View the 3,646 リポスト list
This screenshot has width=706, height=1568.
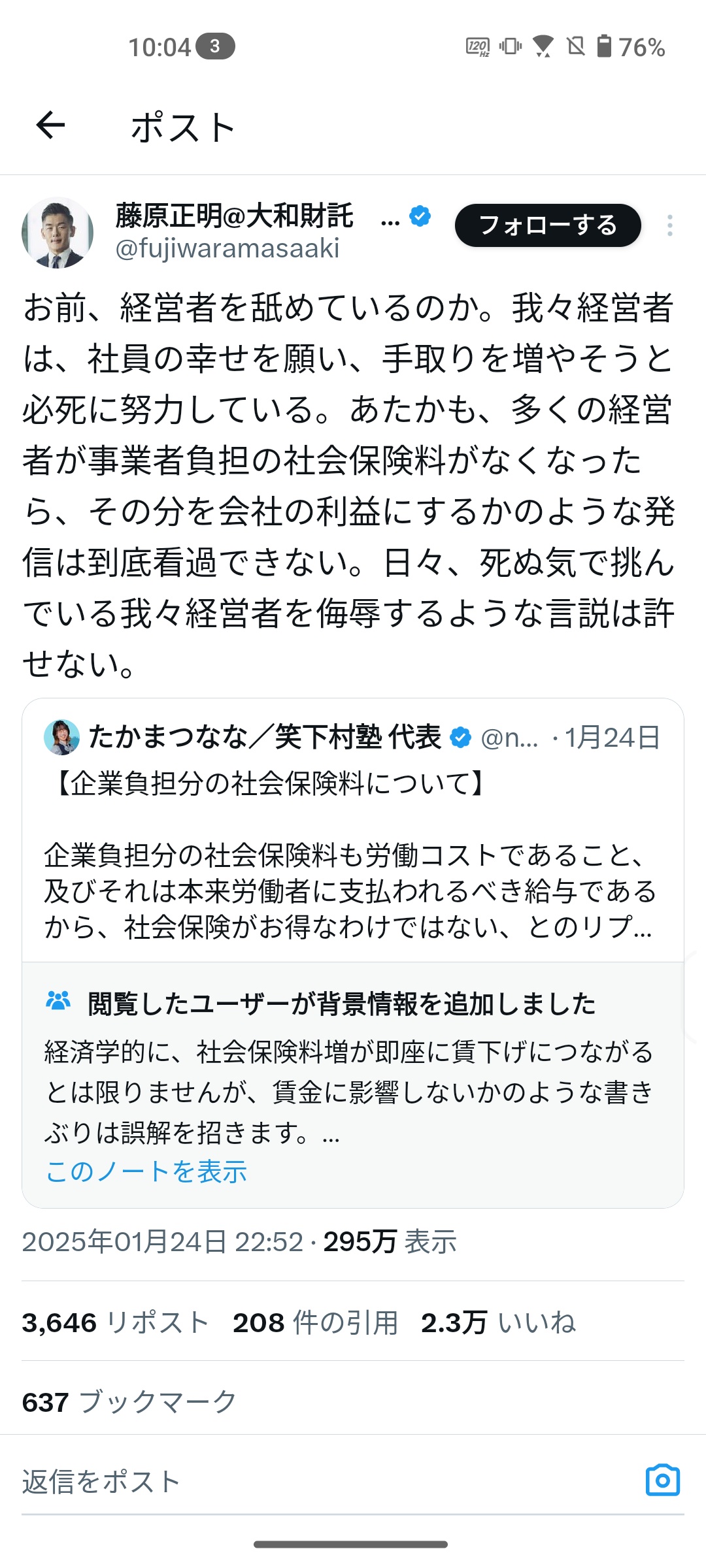tap(115, 1322)
